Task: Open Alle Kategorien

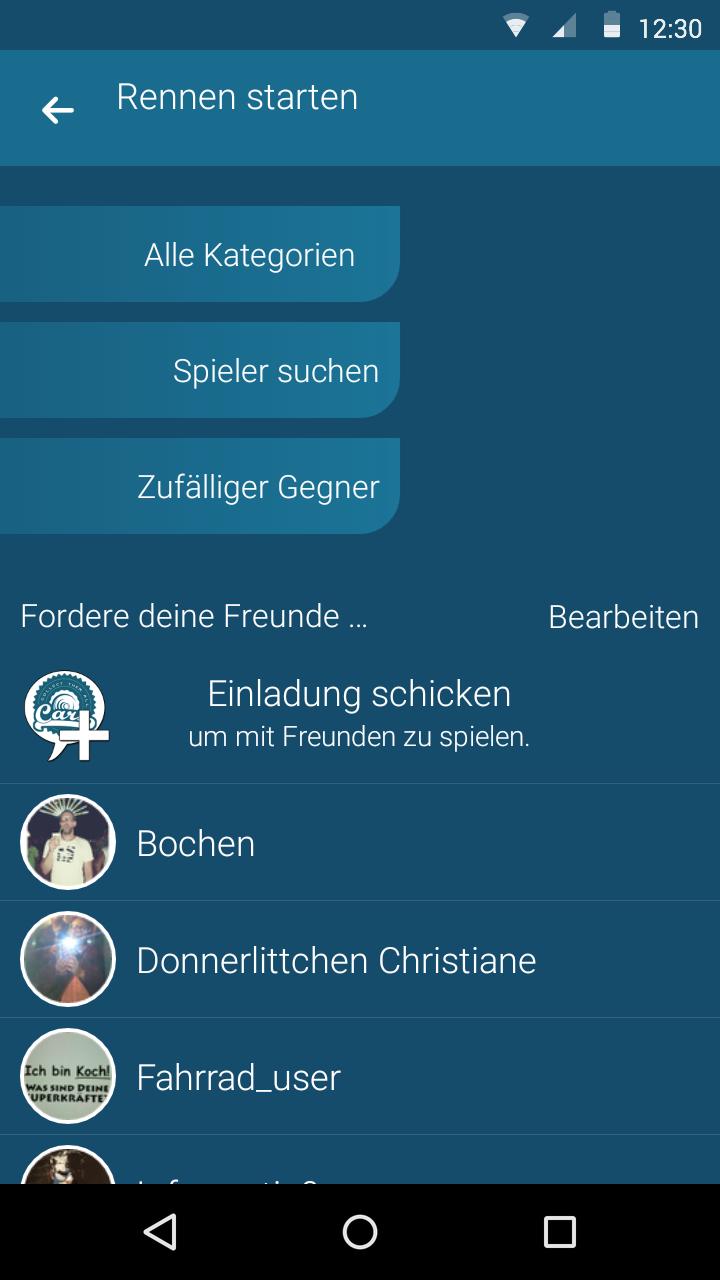Action: coord(200,255)
